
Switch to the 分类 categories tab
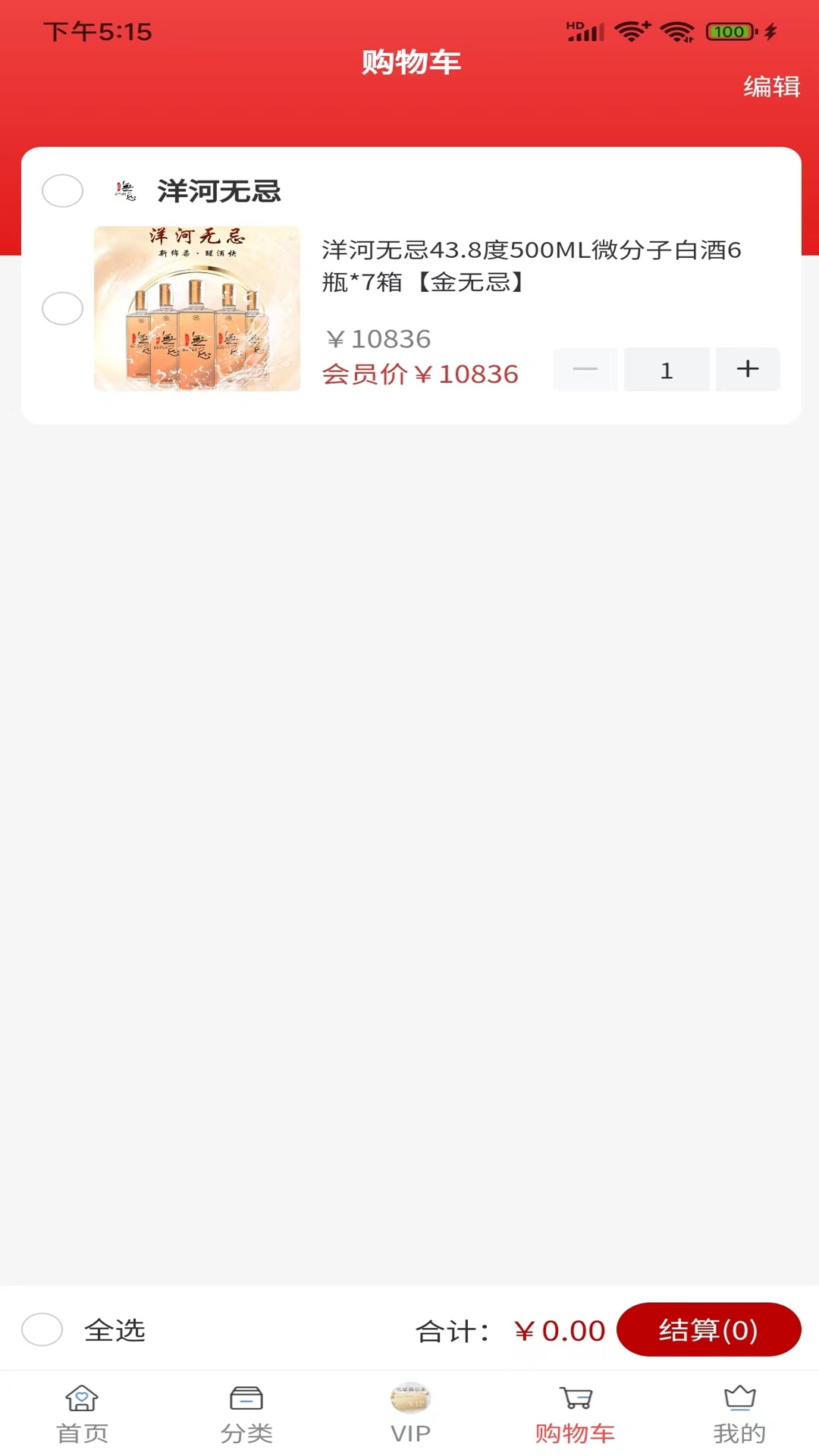point(246,1414)
